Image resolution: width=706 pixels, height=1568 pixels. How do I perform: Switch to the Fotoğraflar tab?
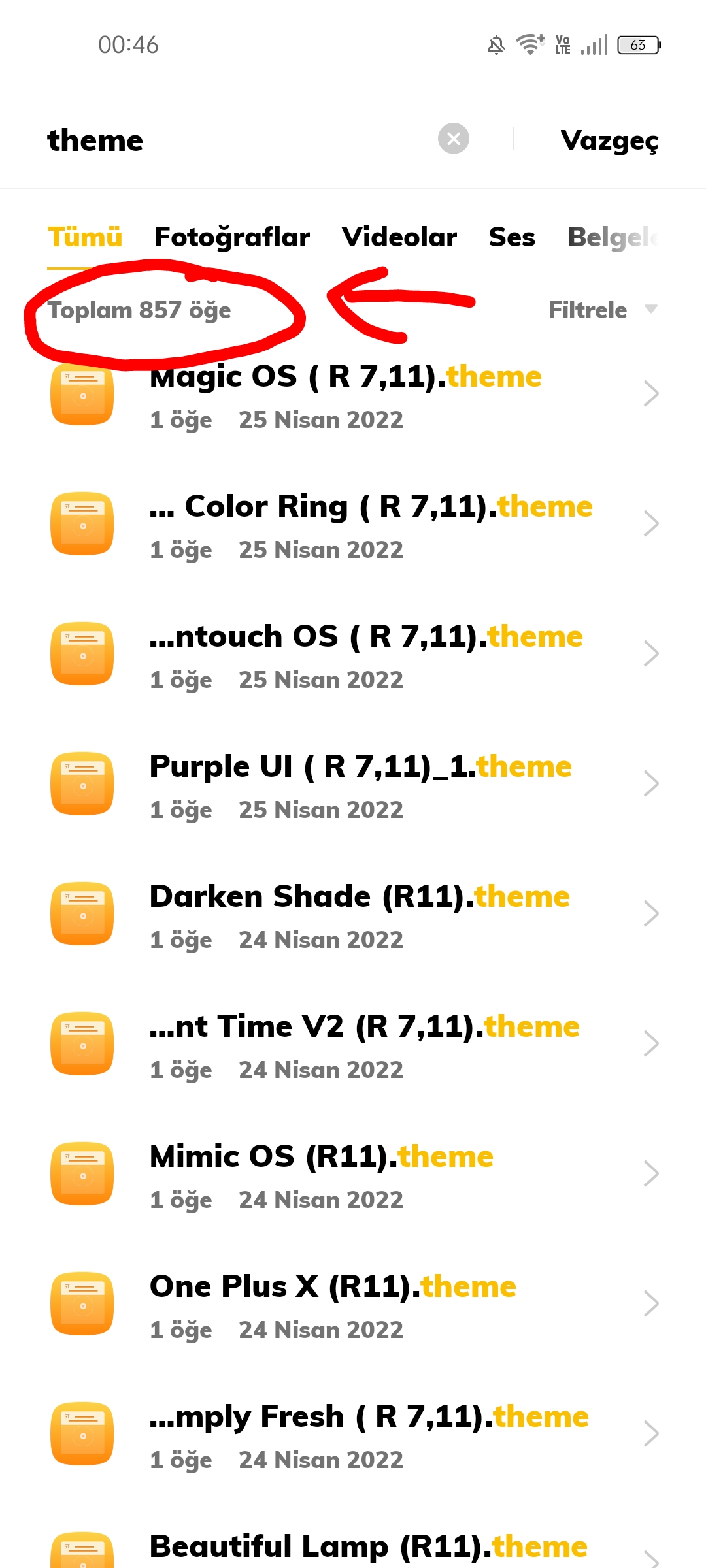point(232,238)
